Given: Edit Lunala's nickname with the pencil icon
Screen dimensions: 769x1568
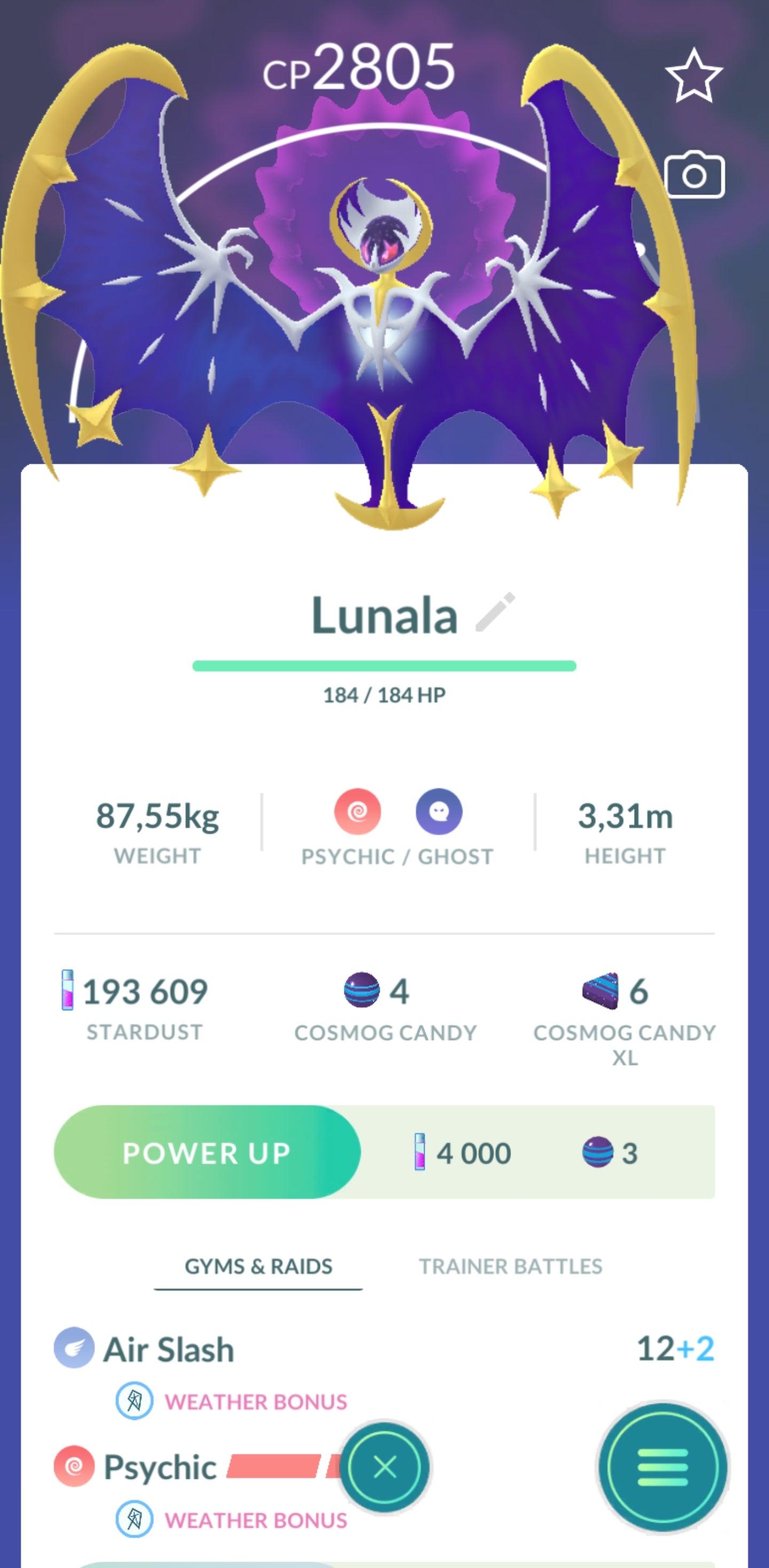Looking at the screenshot, I should [495, 612].
